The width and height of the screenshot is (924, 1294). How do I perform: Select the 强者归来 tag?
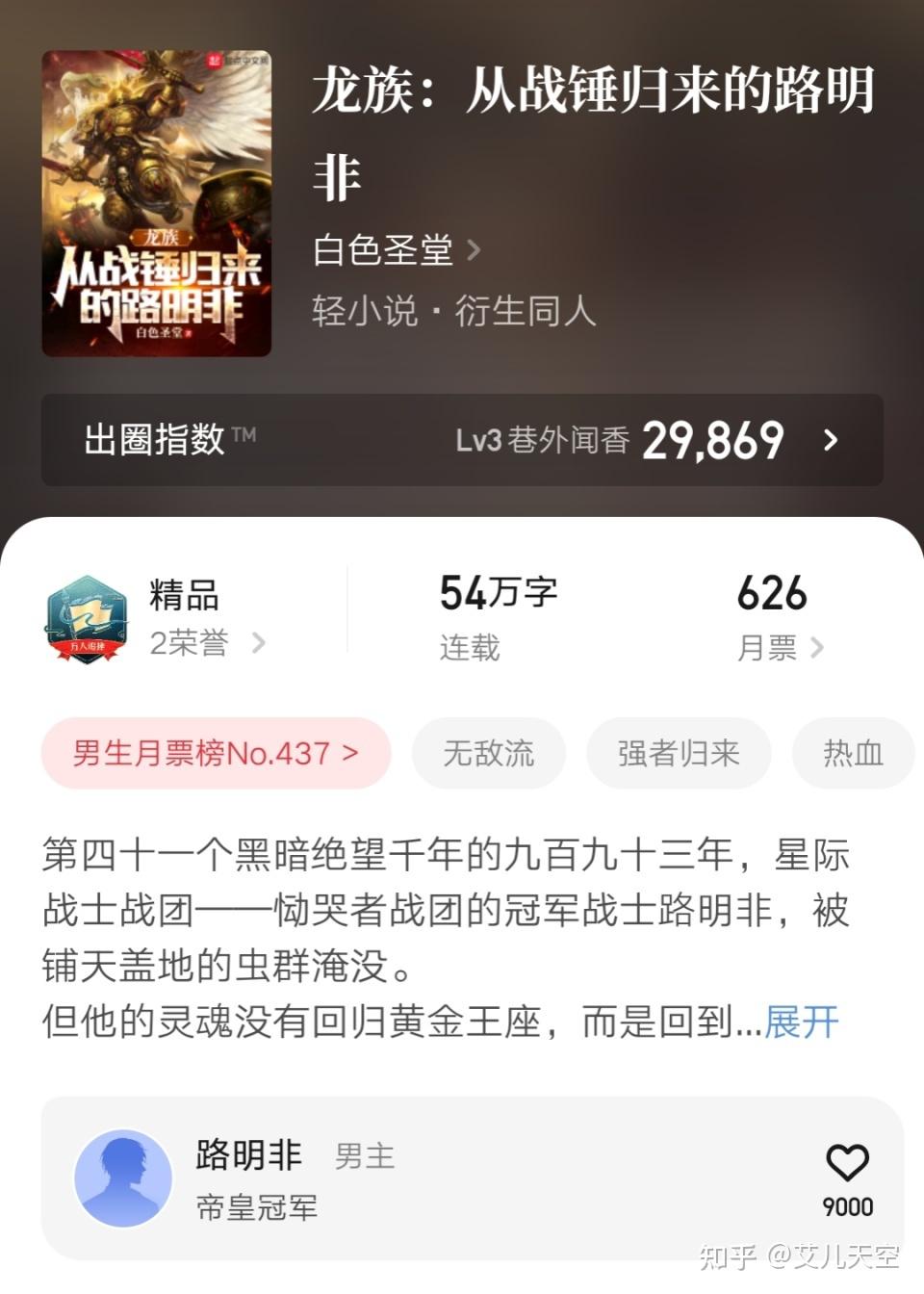(x=678, y=753)
